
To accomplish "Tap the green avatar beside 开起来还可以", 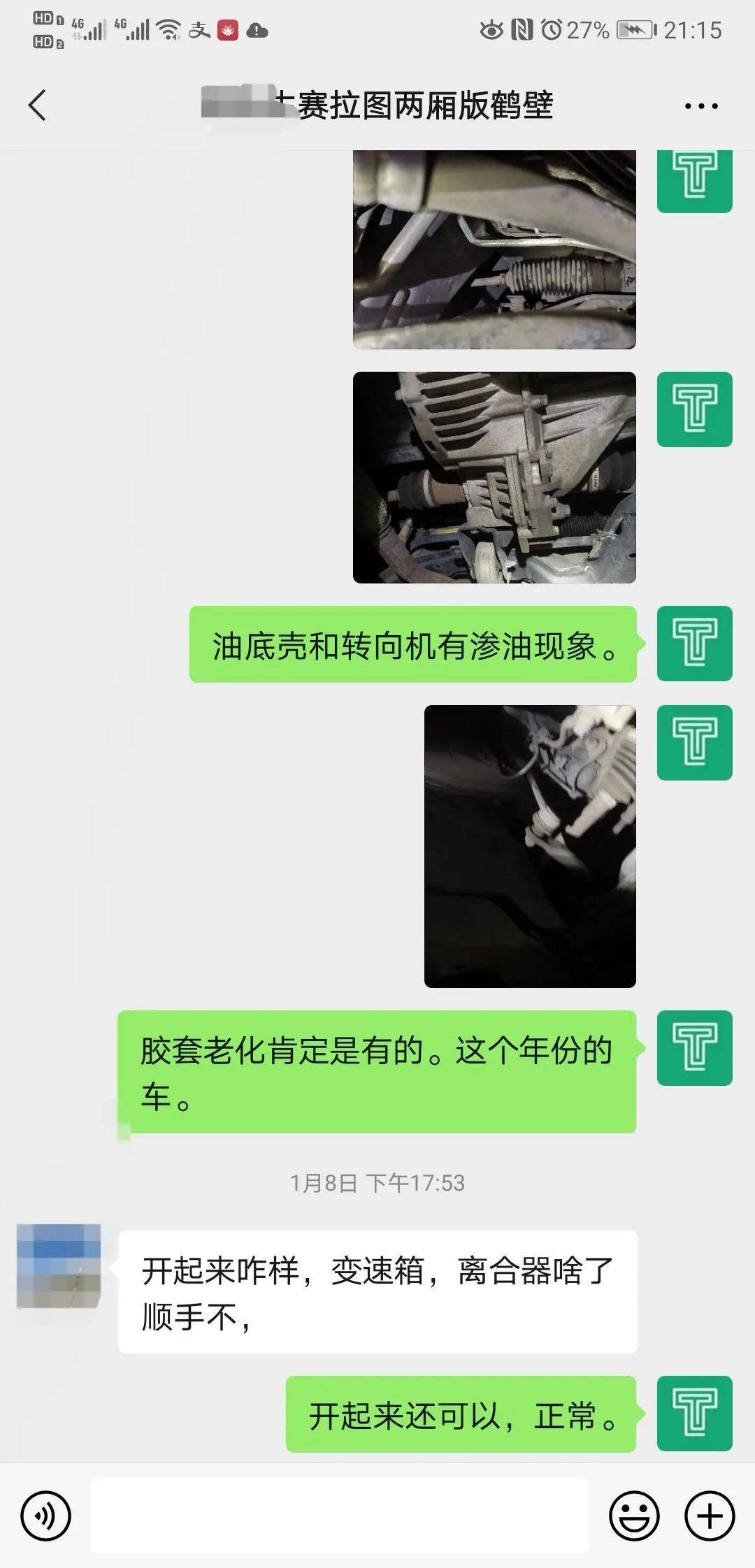I will [694, 1414].
